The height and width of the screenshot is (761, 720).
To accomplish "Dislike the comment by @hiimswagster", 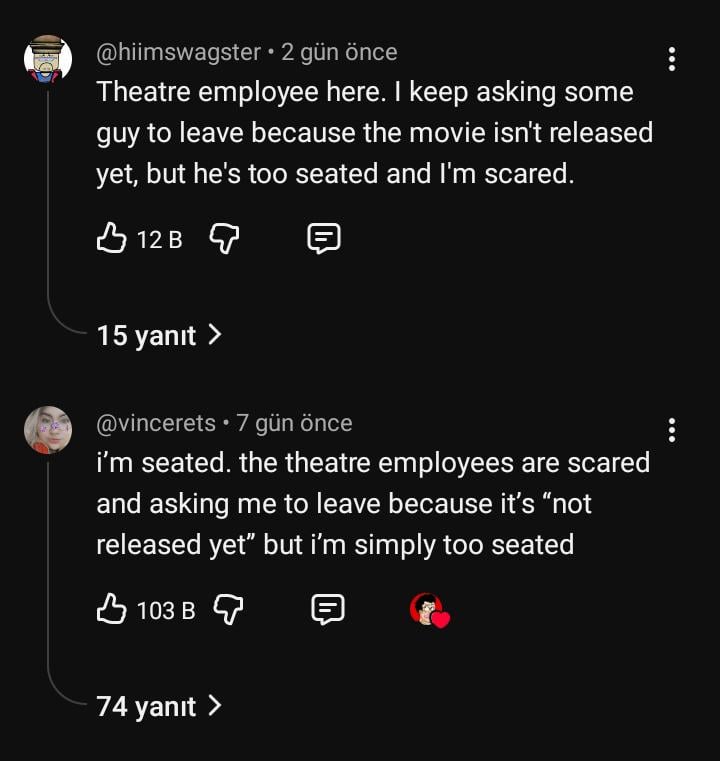I will [224, 238].
